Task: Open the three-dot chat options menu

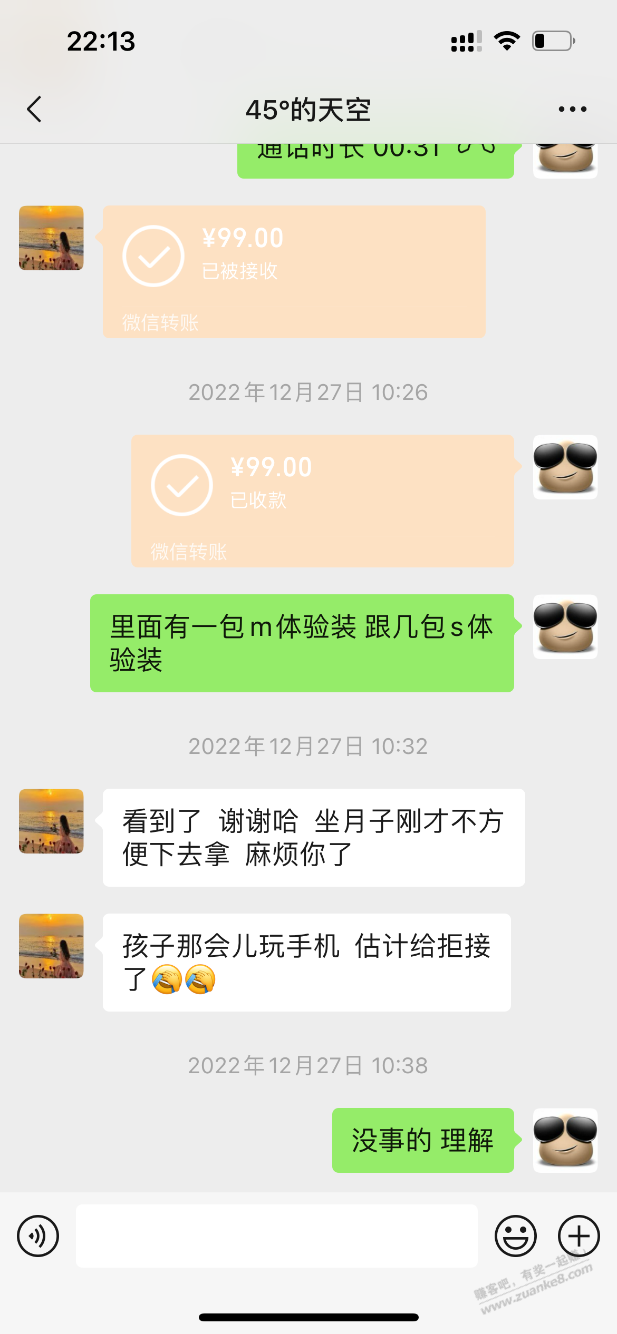Action: pyautogui.click(x=572, y=109)
